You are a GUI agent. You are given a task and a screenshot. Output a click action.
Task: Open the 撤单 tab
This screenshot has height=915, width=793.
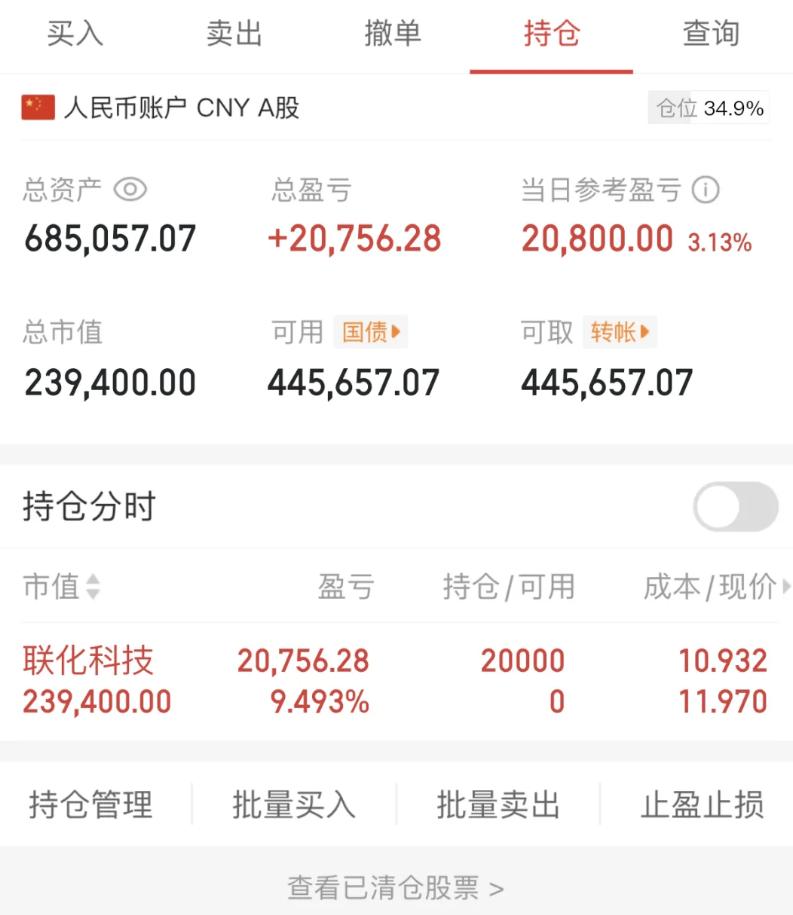pos(394,33)
